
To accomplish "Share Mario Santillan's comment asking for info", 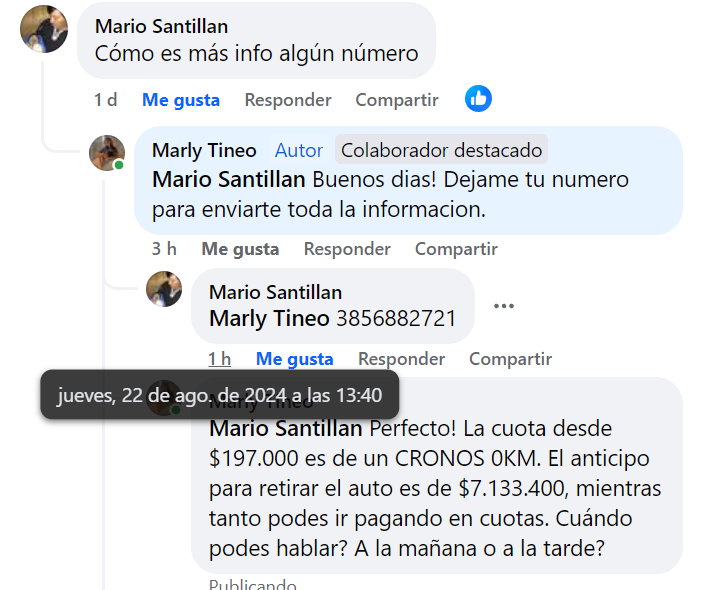I will coord(397,100).
